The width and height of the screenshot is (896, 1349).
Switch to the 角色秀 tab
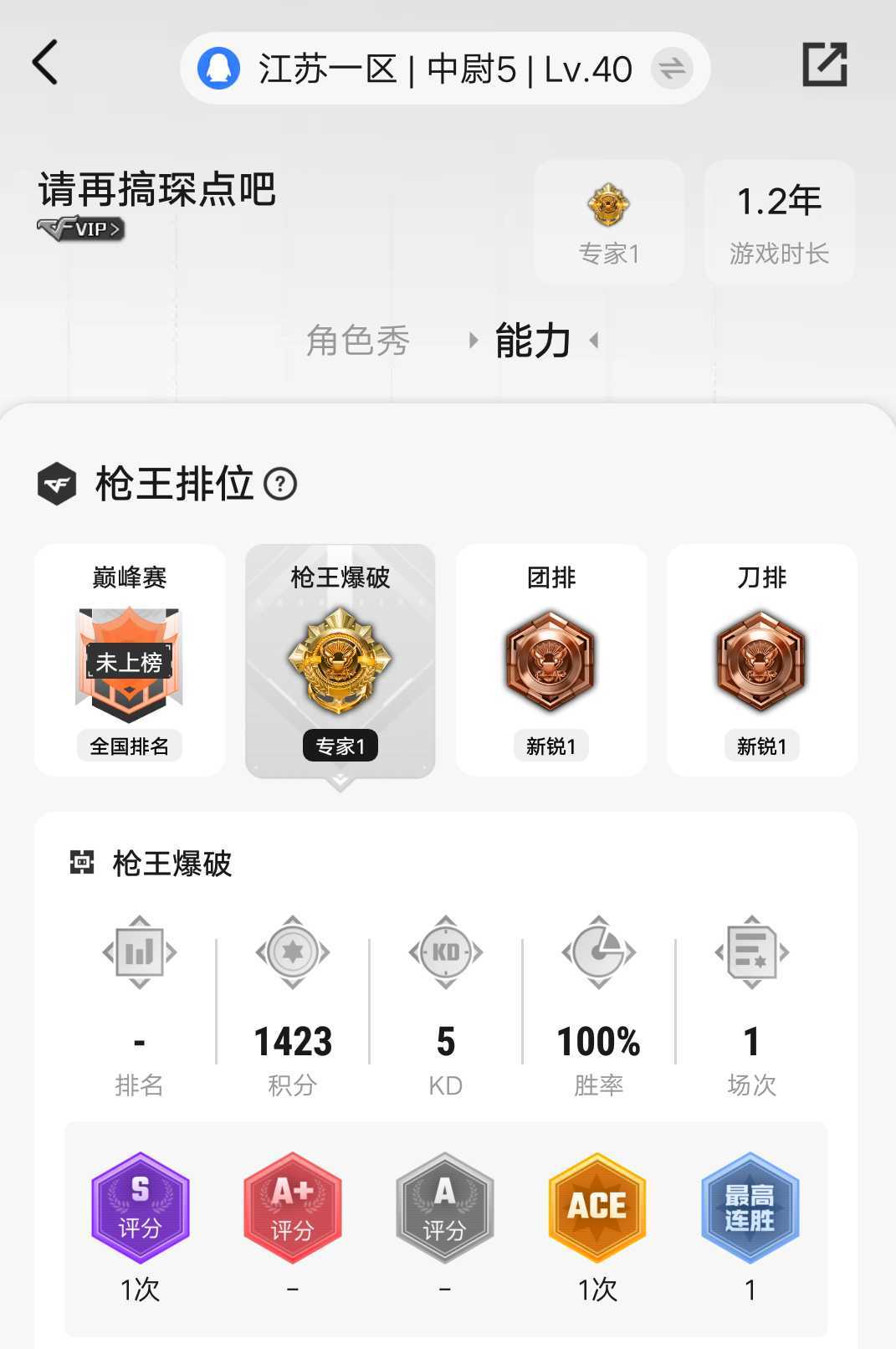tap(358, 341)
